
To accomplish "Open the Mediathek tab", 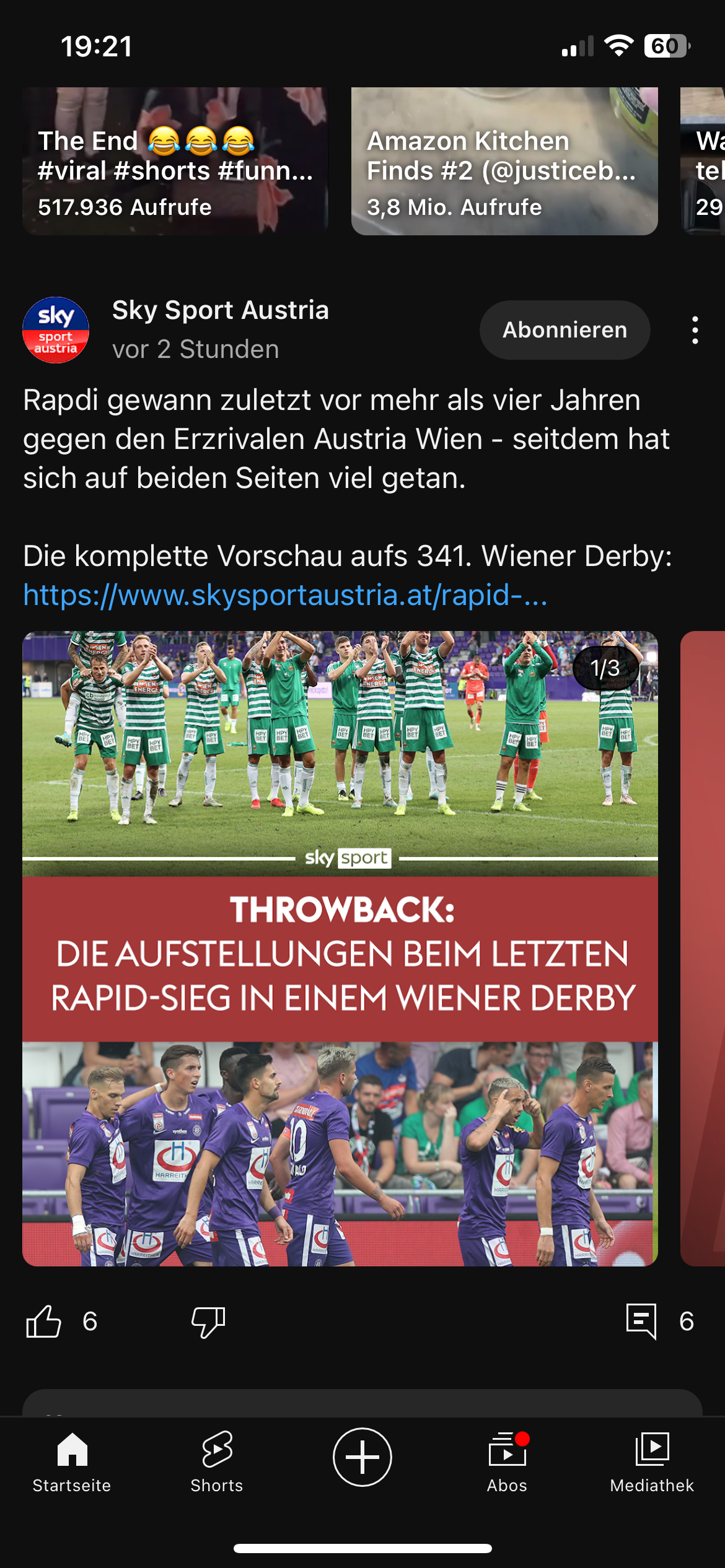I will 652,1461.
